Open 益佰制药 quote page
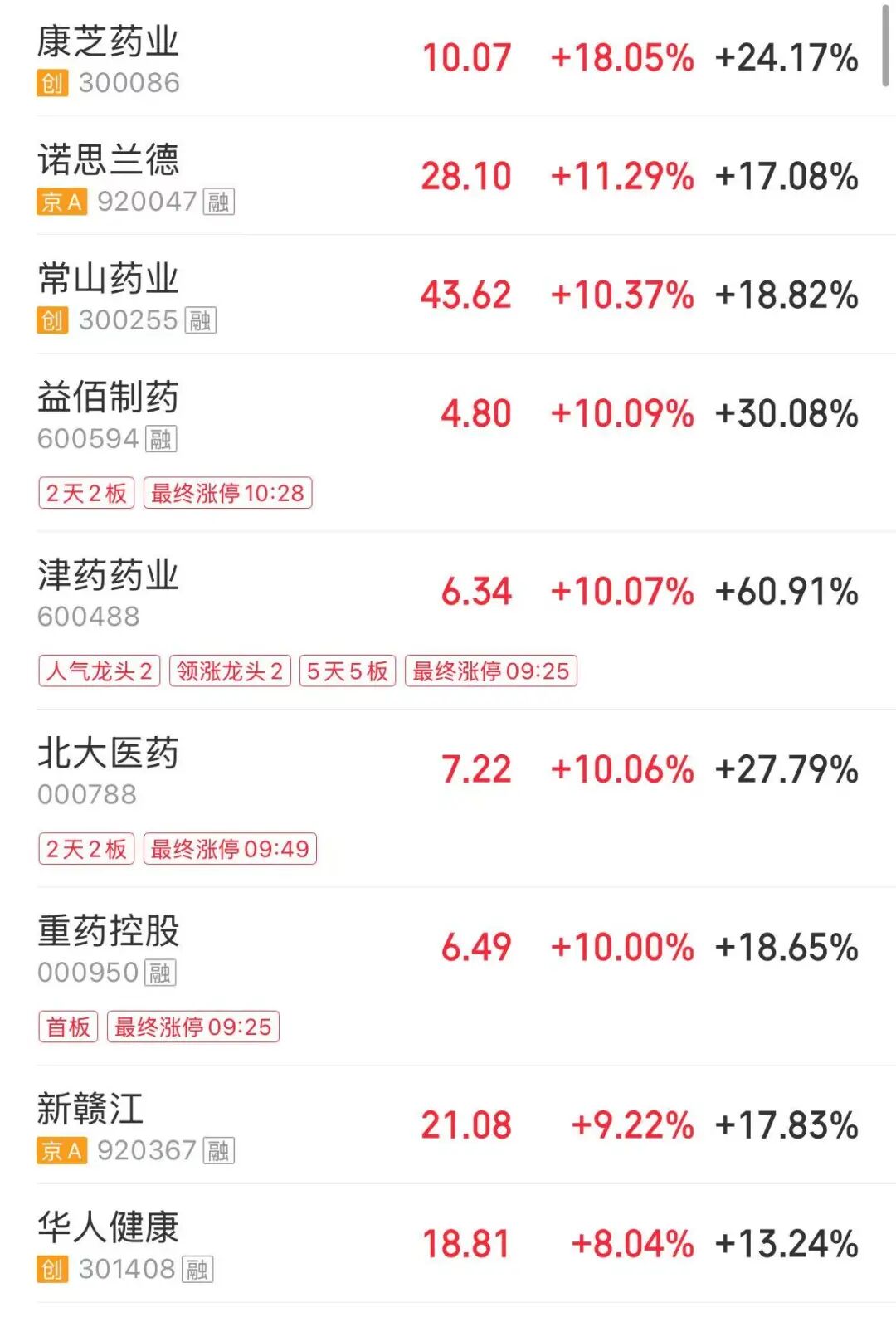896x1317 pixels. pos(108,397)
